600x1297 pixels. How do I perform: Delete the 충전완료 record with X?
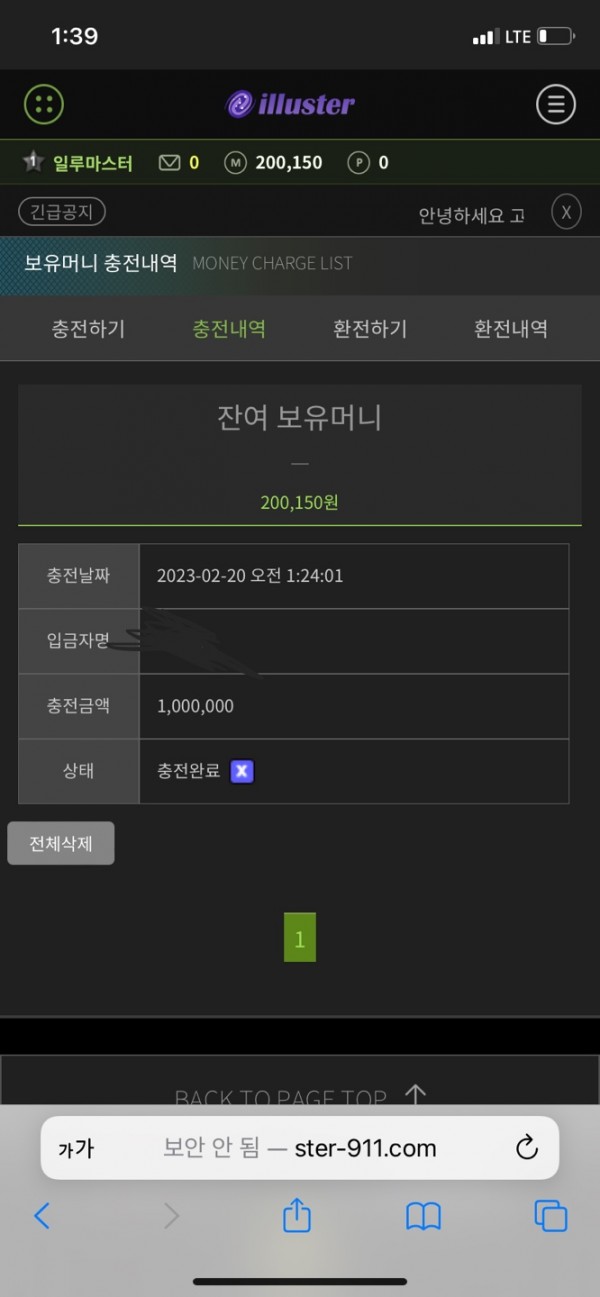point(242,771)
